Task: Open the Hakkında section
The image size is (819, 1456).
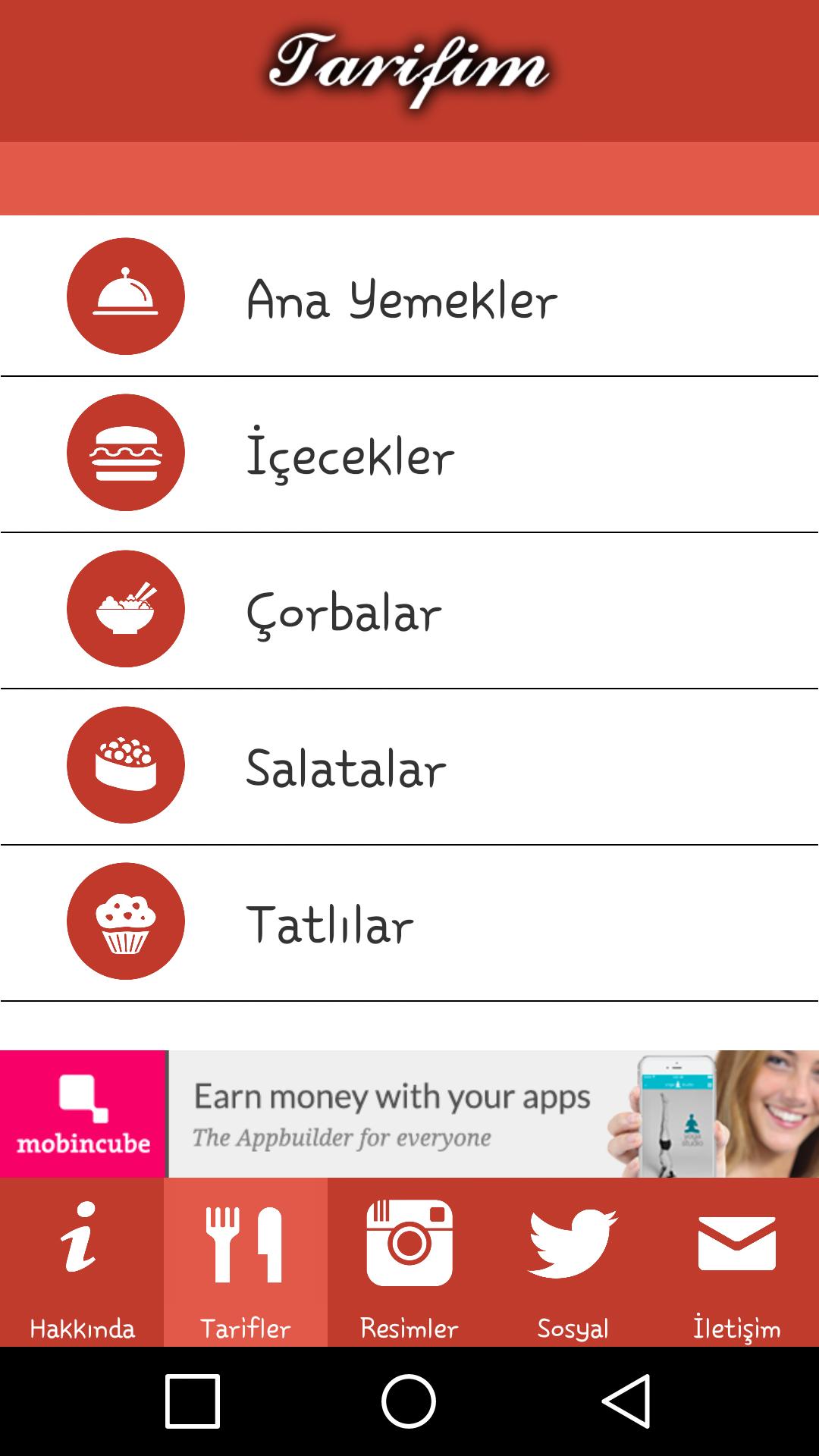Action: pos(81,1266)
